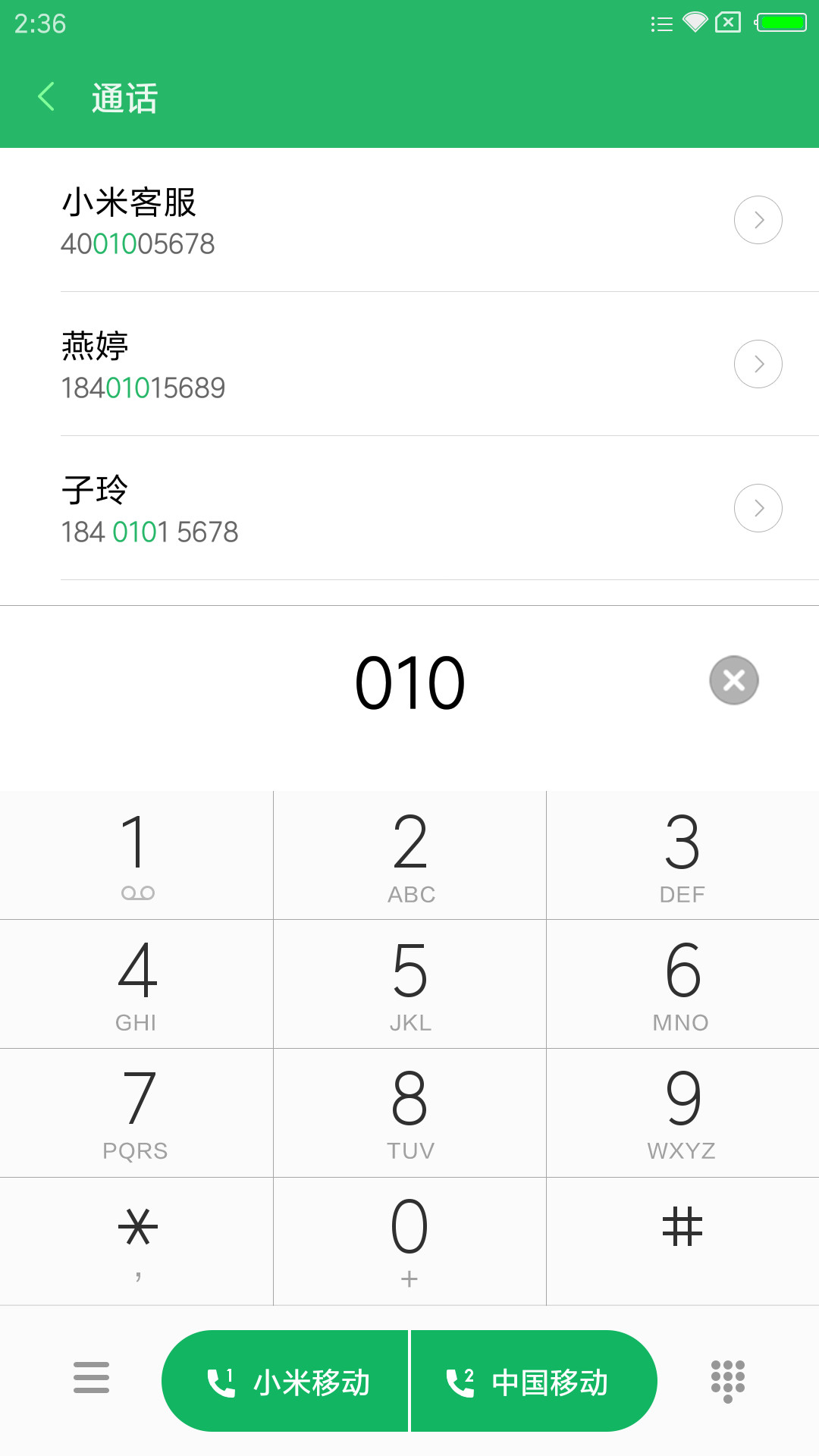Screen dimensions: 819x1456
Task: Collapse the dial pad
Action: pos(727,1381)
